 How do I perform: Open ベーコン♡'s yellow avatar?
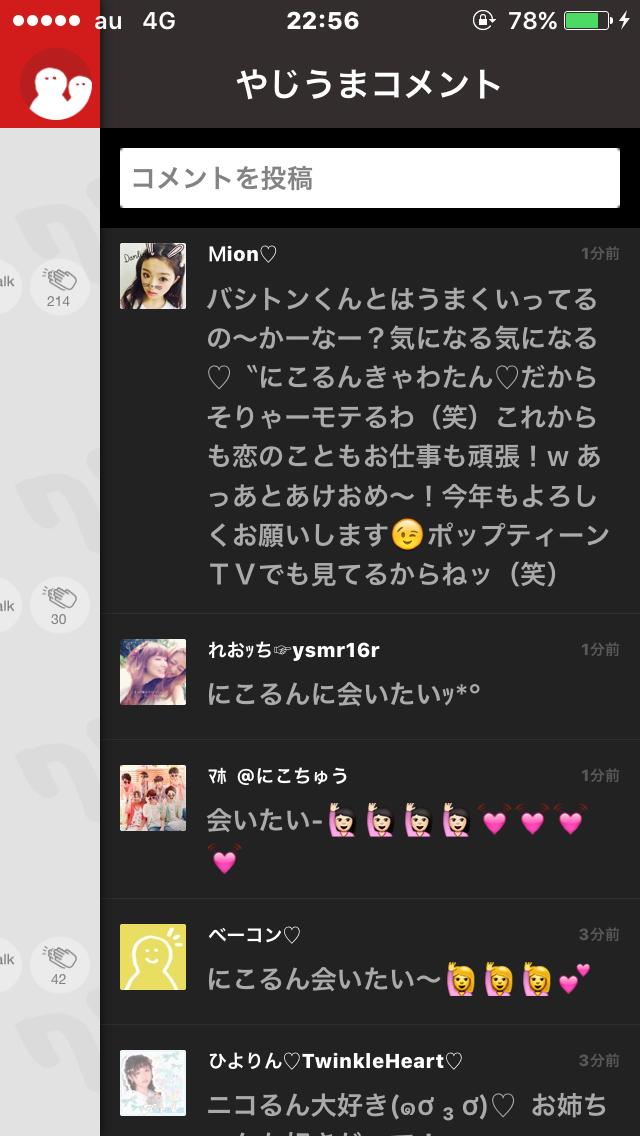pyautogui.click(x=153, y=957)
